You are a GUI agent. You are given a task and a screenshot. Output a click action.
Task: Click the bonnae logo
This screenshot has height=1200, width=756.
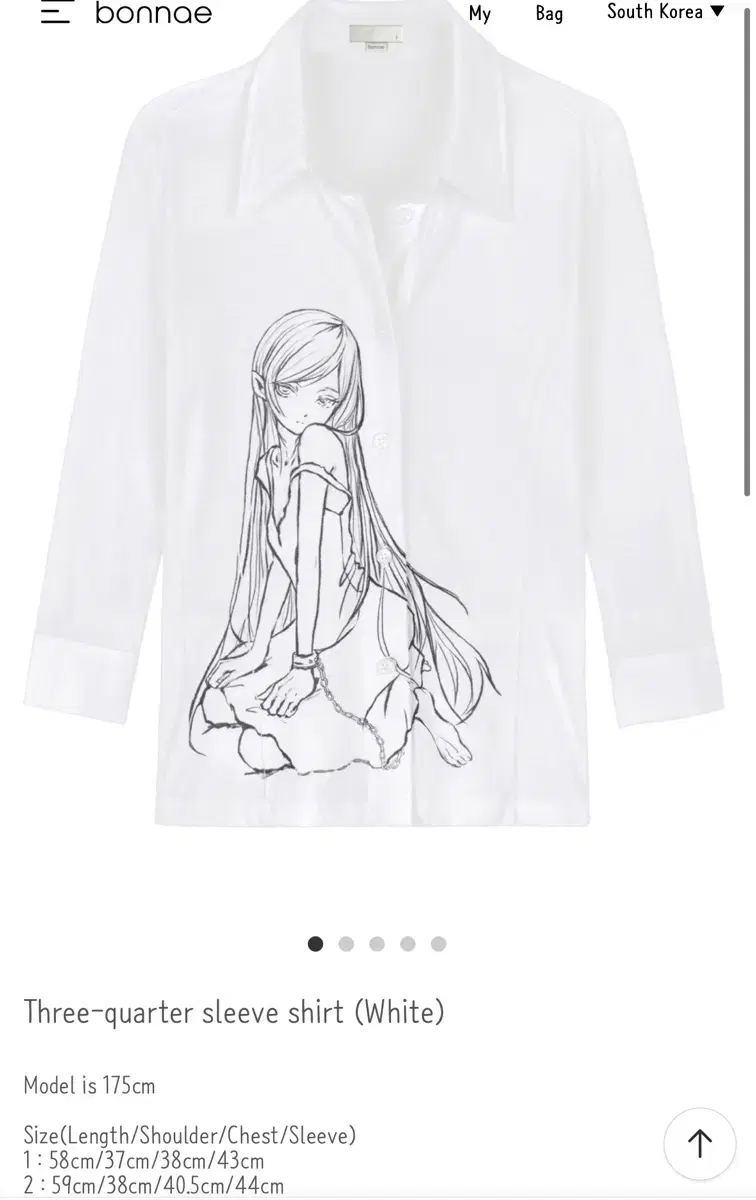pos(152,13)
